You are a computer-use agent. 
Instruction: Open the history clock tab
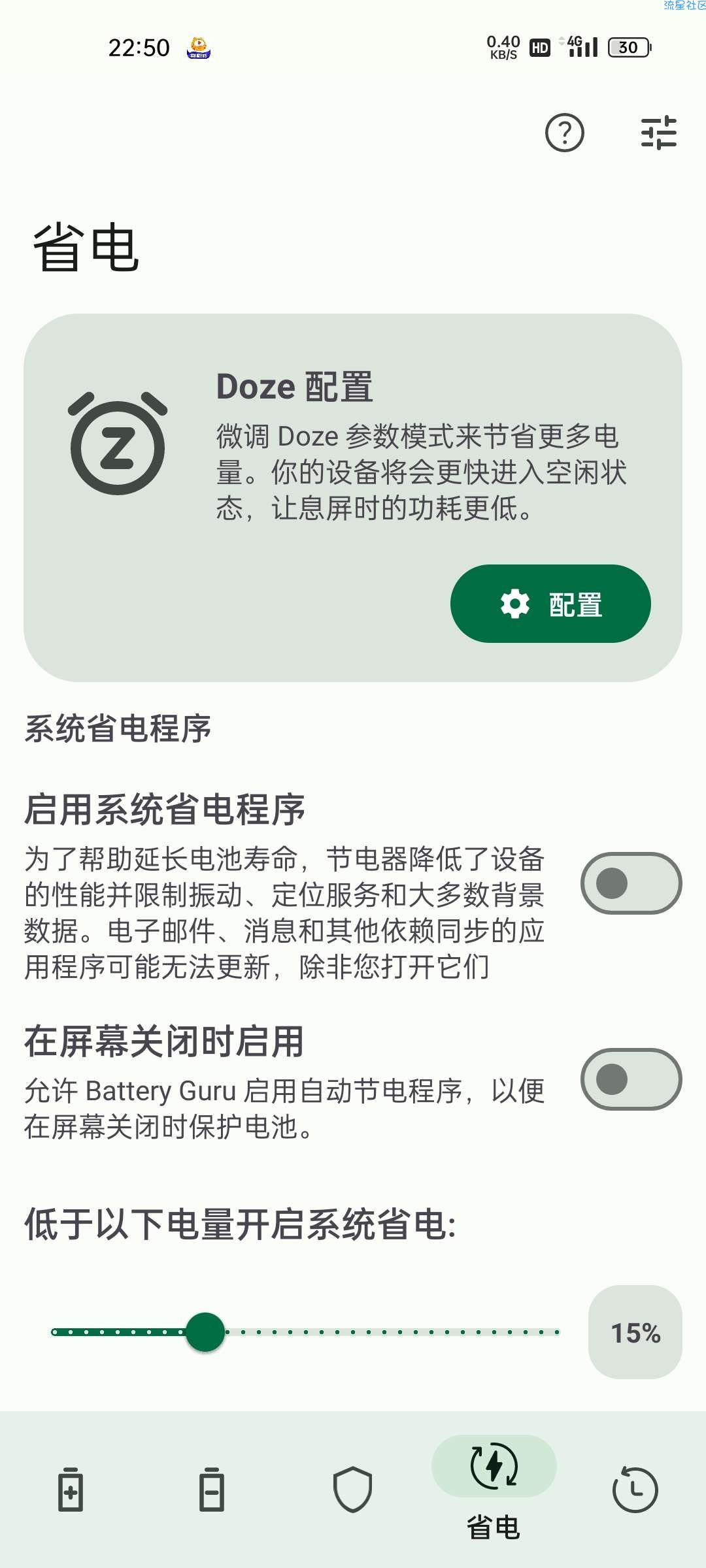(635, 1490)
